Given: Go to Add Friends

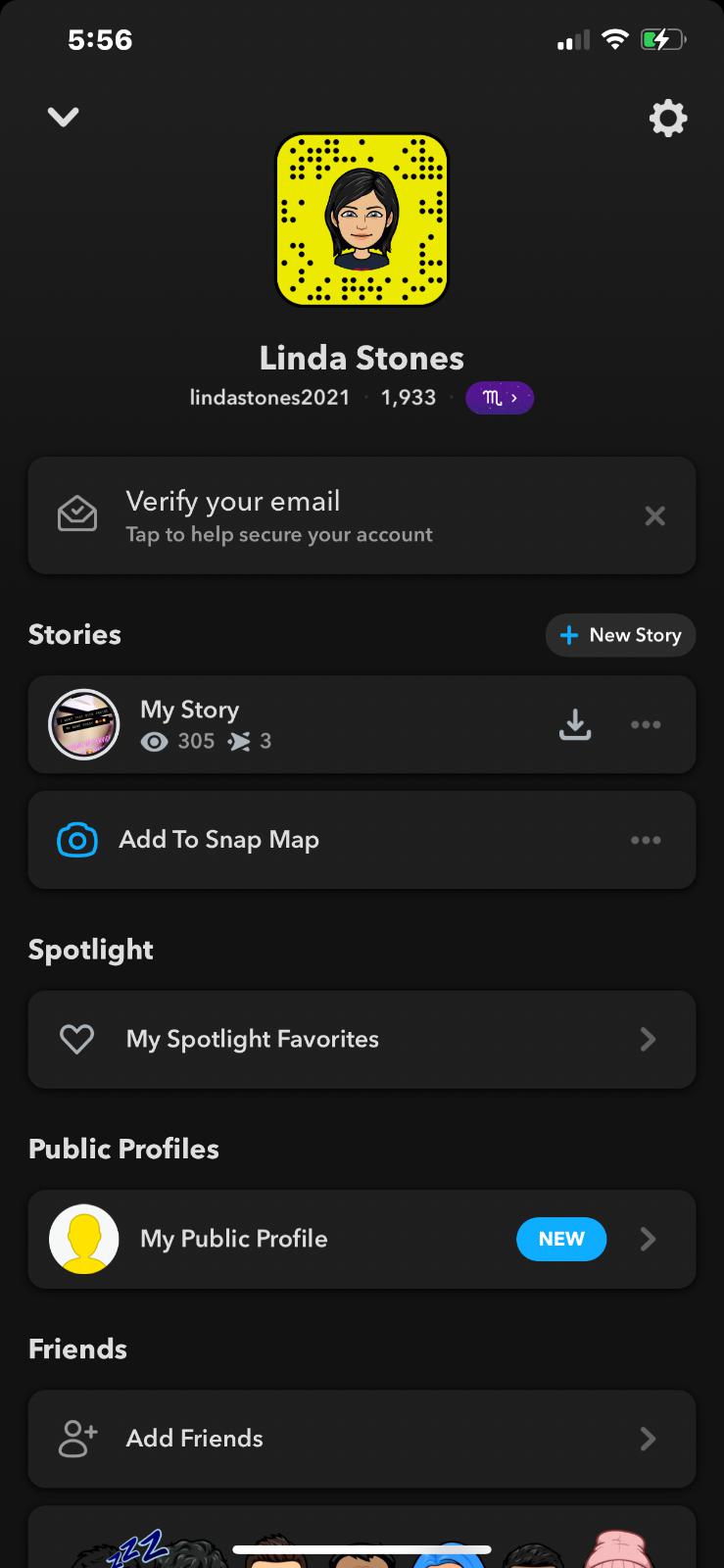Looking at the screenshot, I should [362, 1439].
